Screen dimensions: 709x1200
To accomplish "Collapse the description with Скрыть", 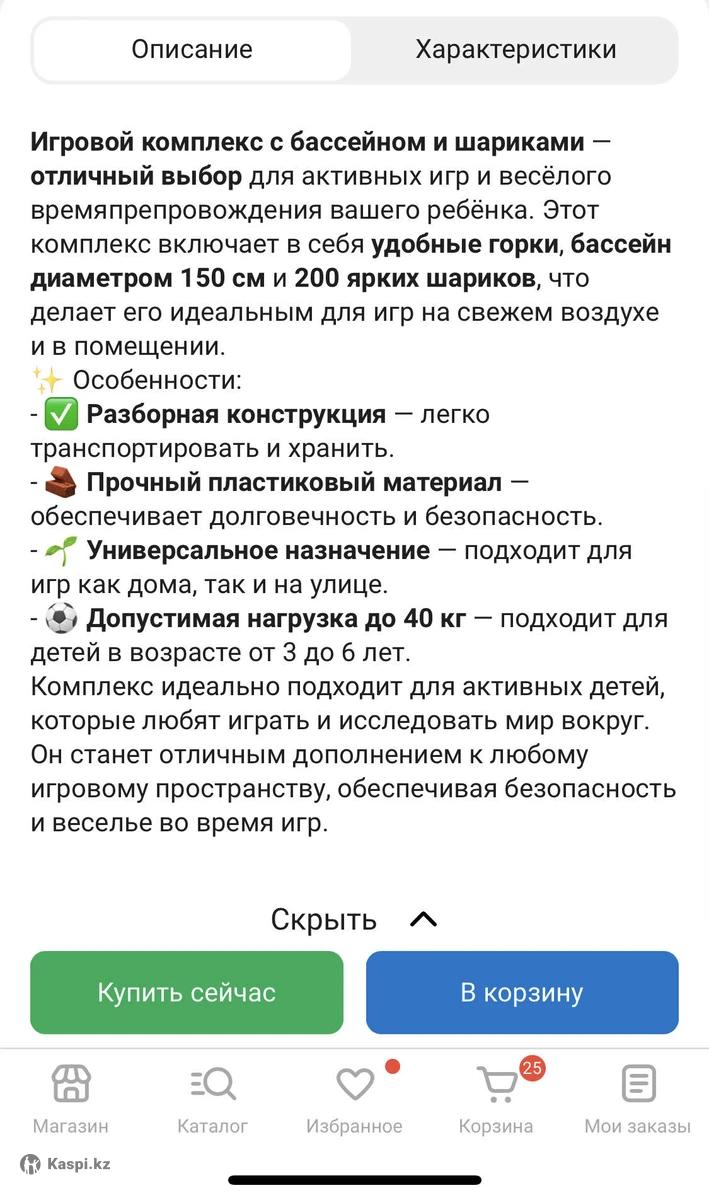I will (x=354, y=919).
